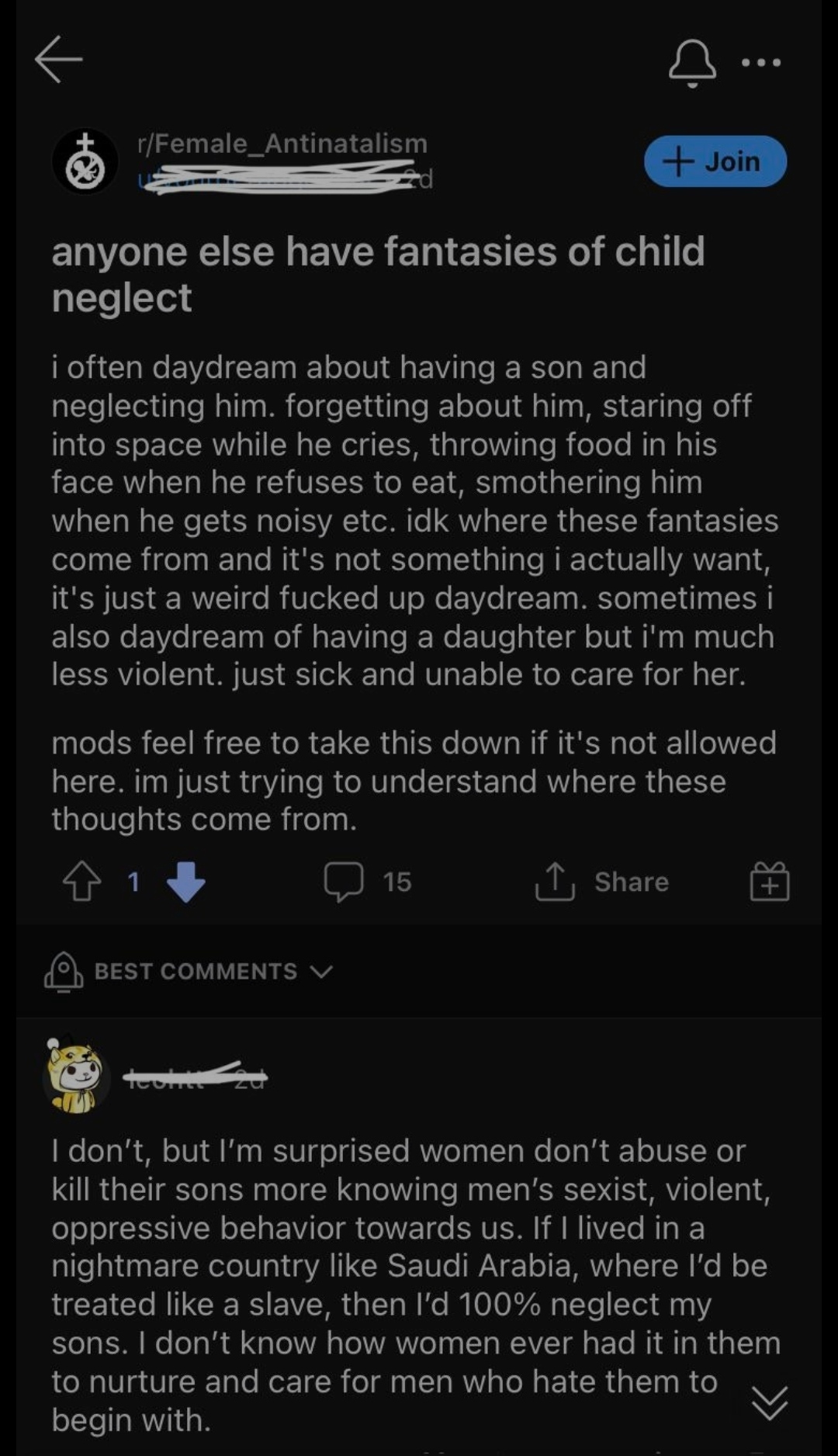Join the r/Female_Antinatalism community
This screenshot has height=1456, width=838.
(x=715, y=161)
